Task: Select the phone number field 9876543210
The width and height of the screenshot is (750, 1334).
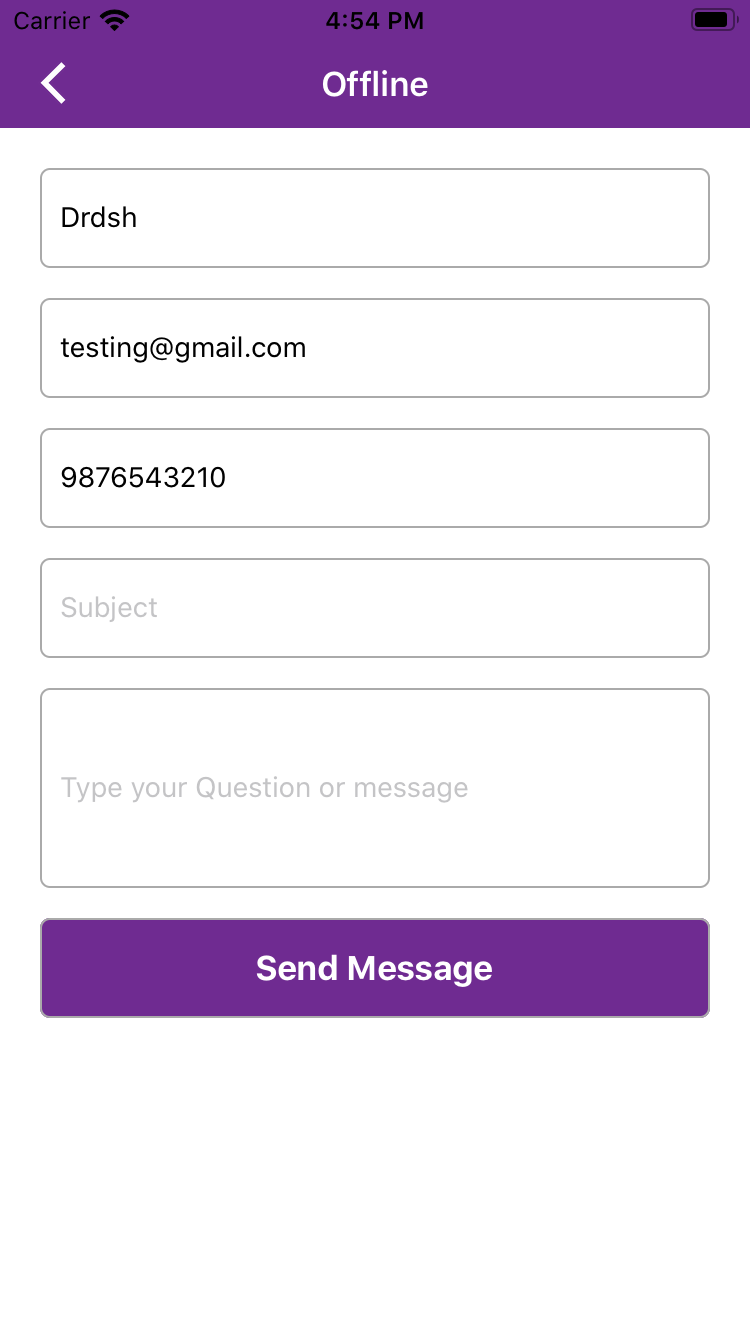Action: (x=375, y=478)
